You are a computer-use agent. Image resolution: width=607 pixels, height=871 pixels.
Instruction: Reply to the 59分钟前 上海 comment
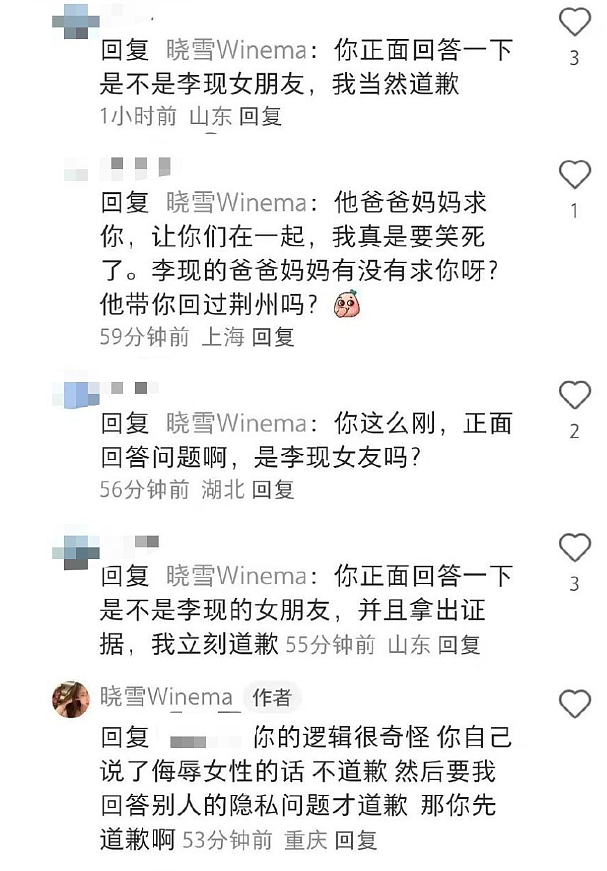point(273,337)
